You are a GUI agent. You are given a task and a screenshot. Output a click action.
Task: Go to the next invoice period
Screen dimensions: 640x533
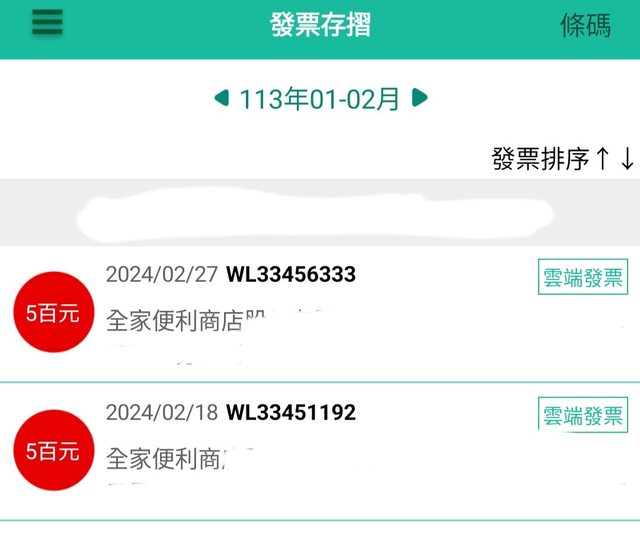coord(420,98)
